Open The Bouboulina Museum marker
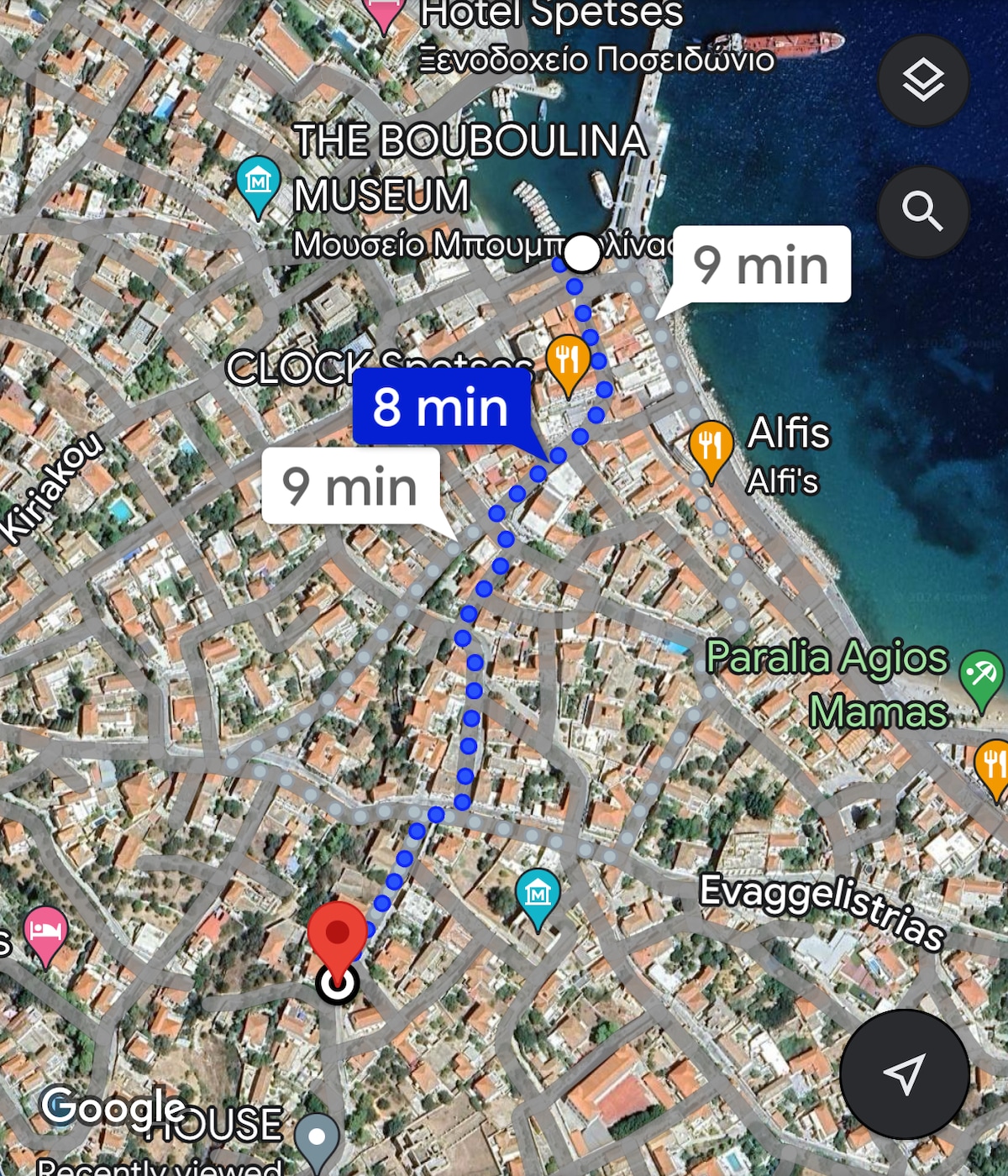Screen dimensions: 1008x1176 point(258,182)
